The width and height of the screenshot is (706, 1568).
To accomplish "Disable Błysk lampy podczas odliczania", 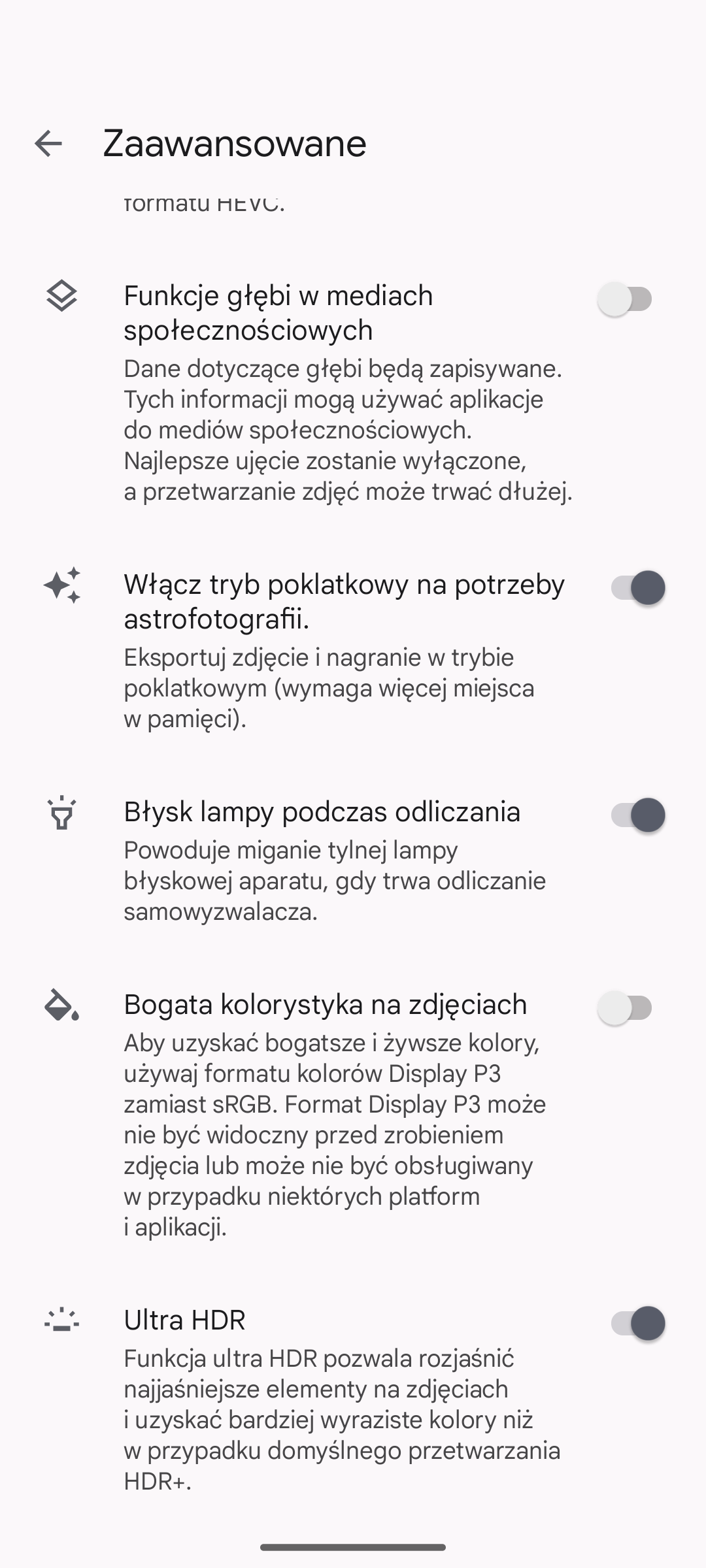I will (x=637, y=815).
